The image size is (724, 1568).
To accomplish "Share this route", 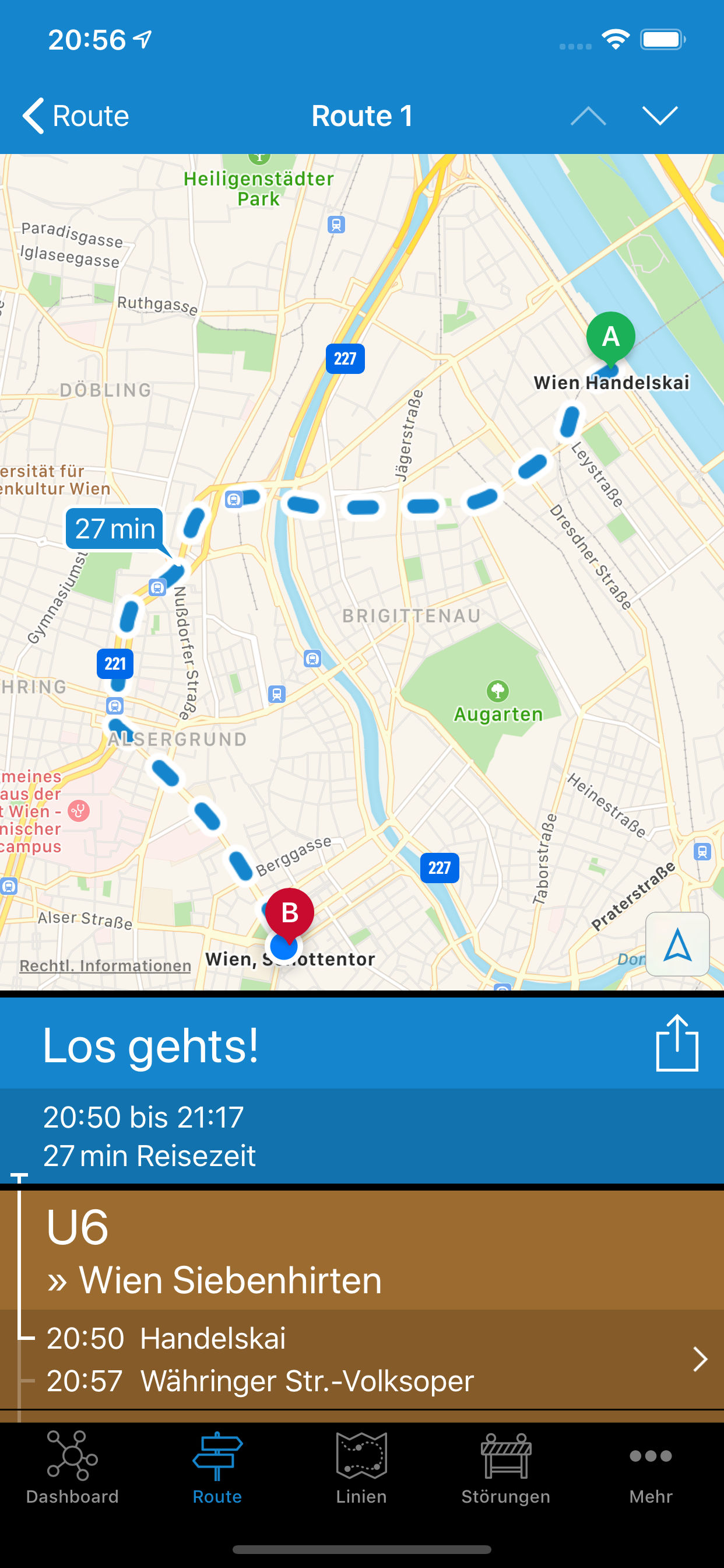I will 677,1042.
